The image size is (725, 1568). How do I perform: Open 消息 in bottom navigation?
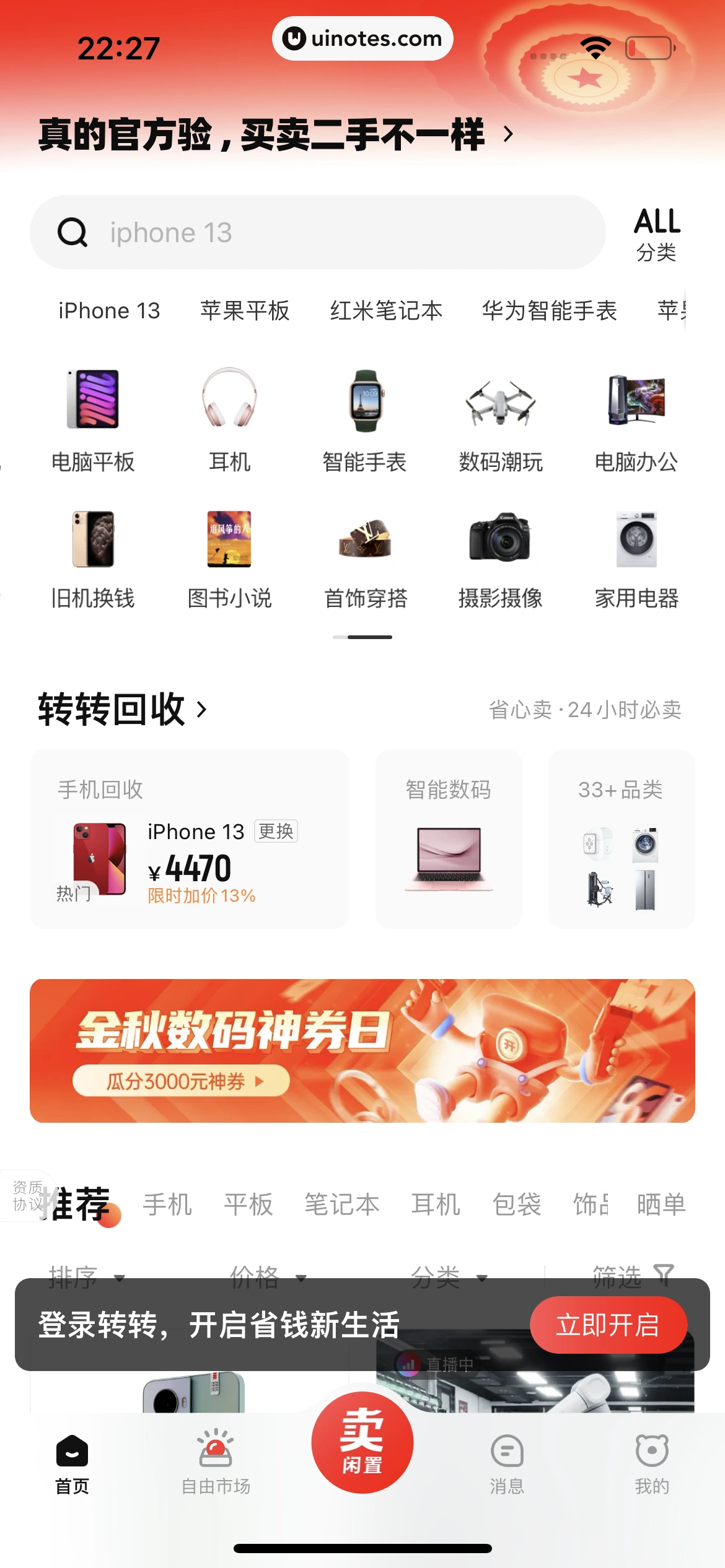click(508, 1468)
